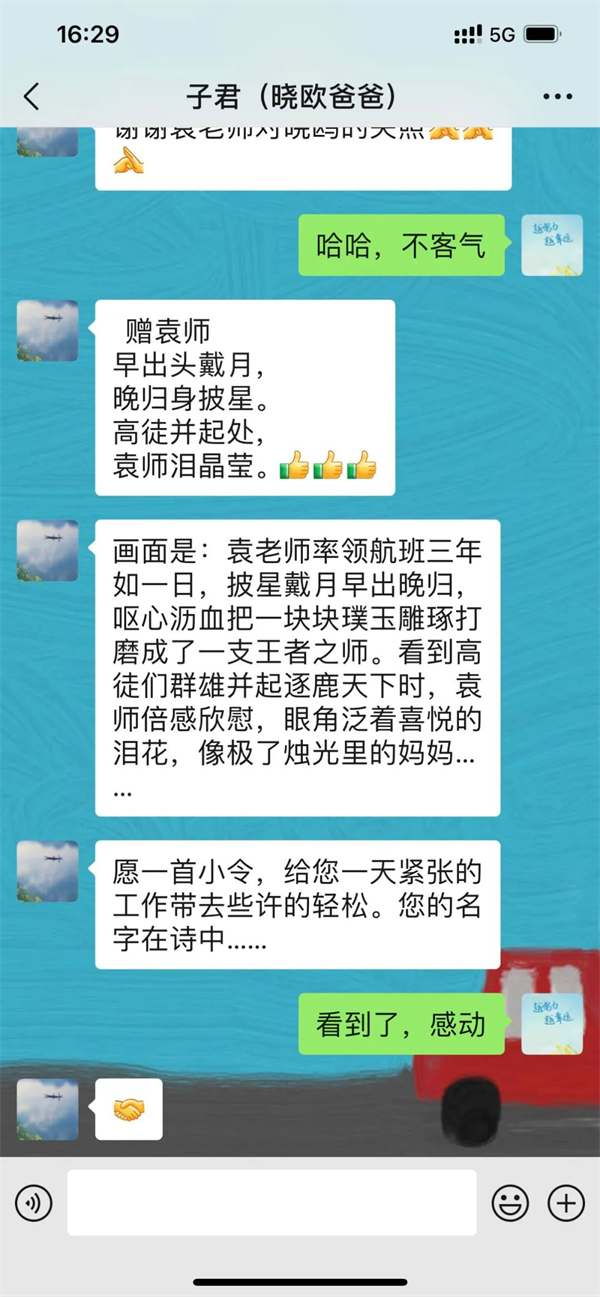Focus the message text field
Viewport: 600px width, 1297px height.
272,1203
